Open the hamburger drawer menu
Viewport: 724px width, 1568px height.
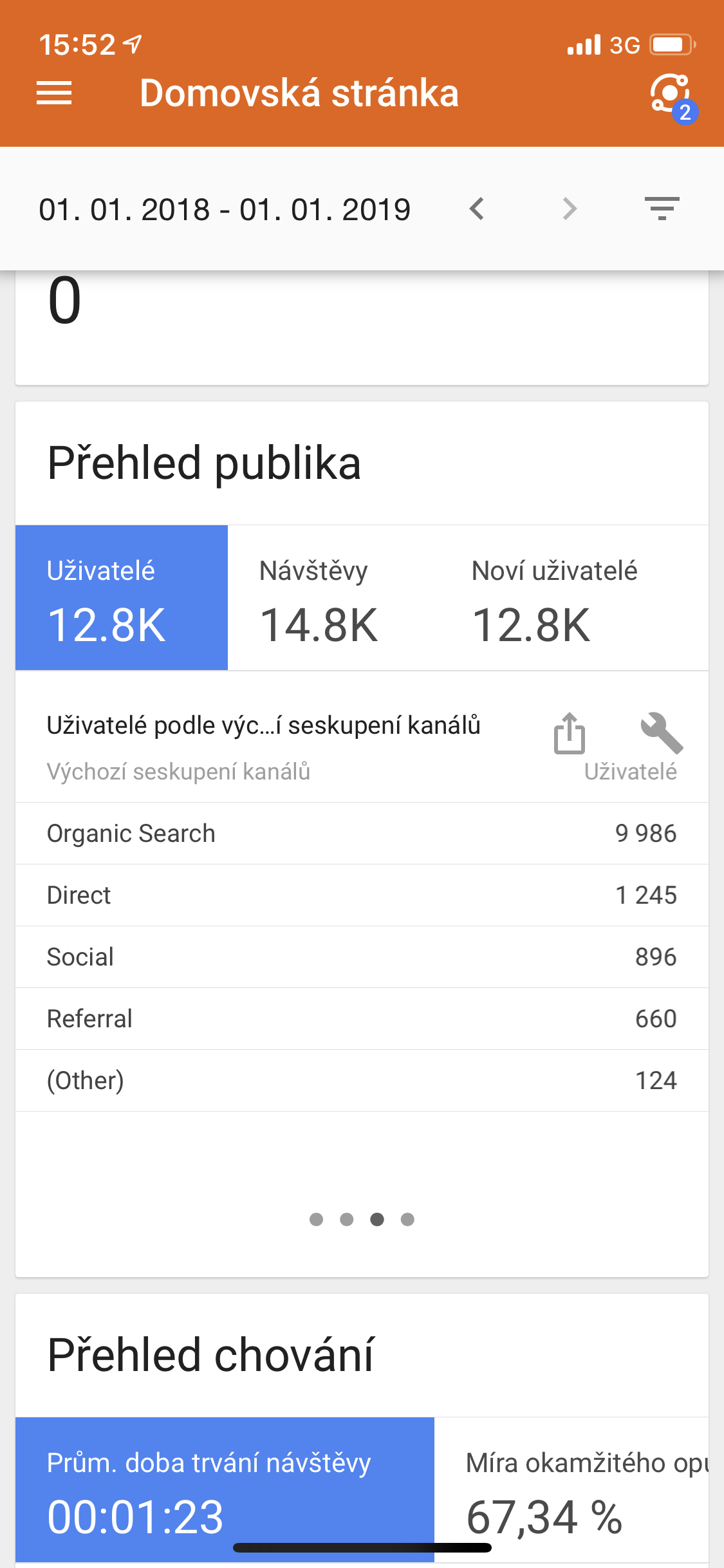click(54, 93)
